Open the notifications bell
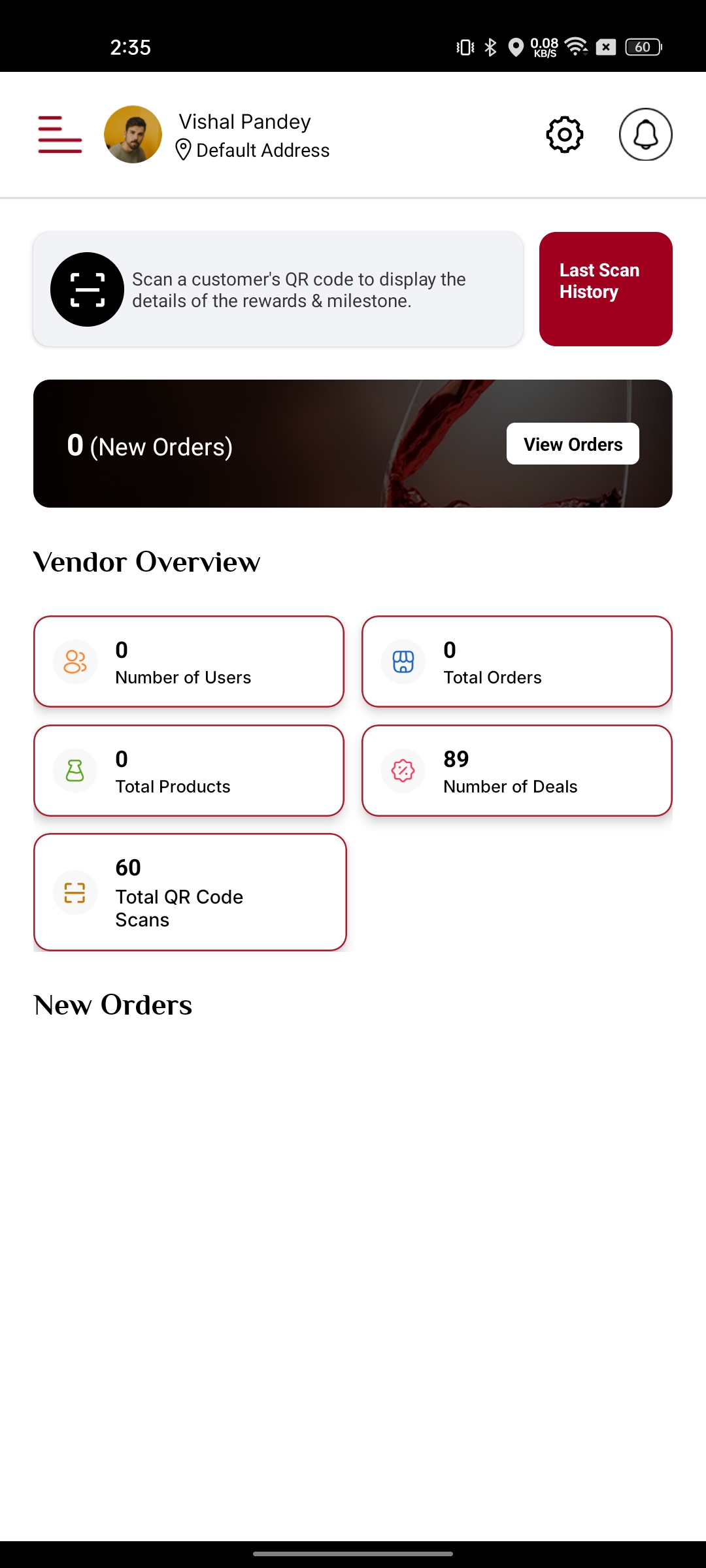The height and width of the screenshot is (1568, 706). coord(645,135)
